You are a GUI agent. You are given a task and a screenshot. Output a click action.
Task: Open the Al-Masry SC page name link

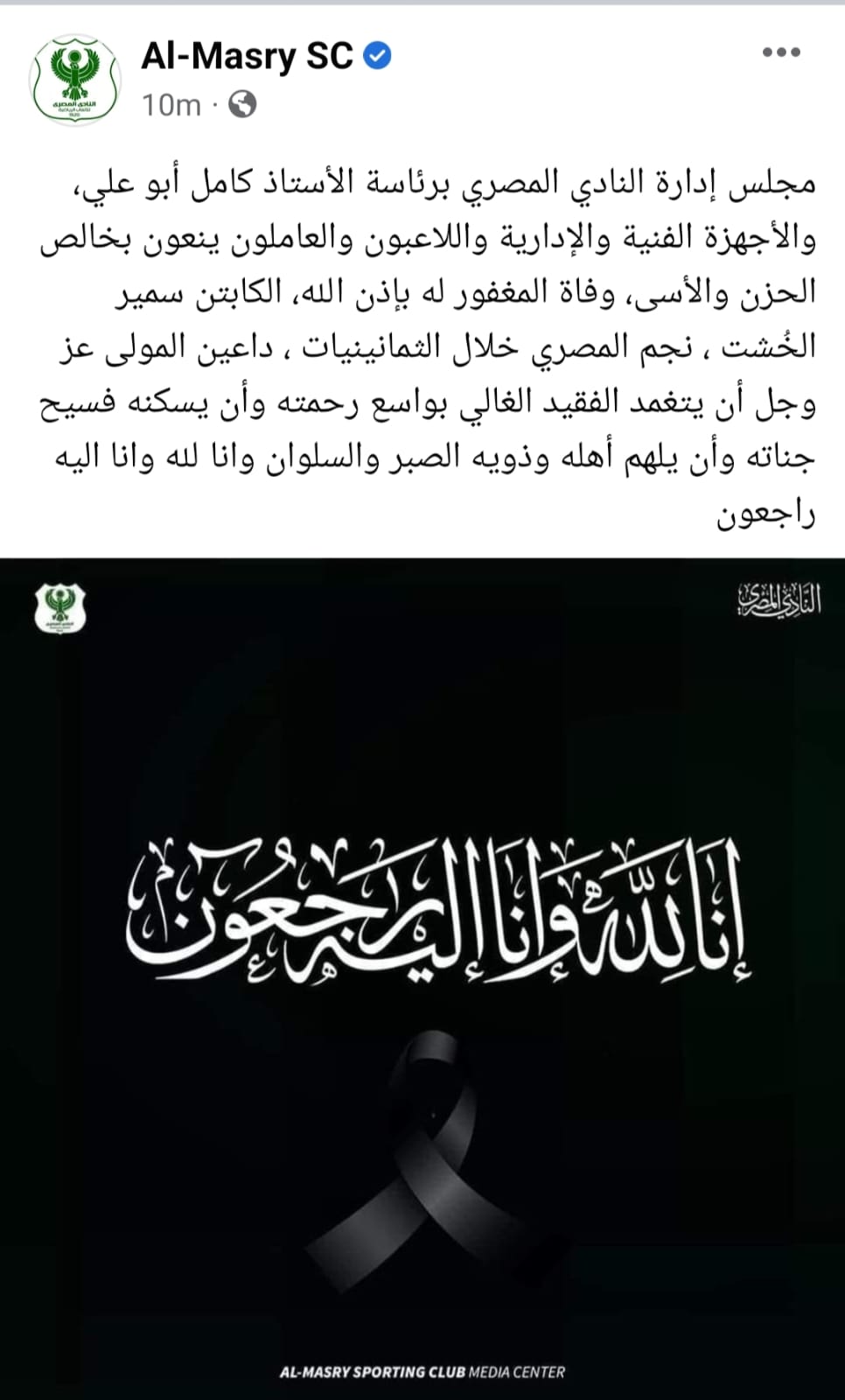[249, 54]
